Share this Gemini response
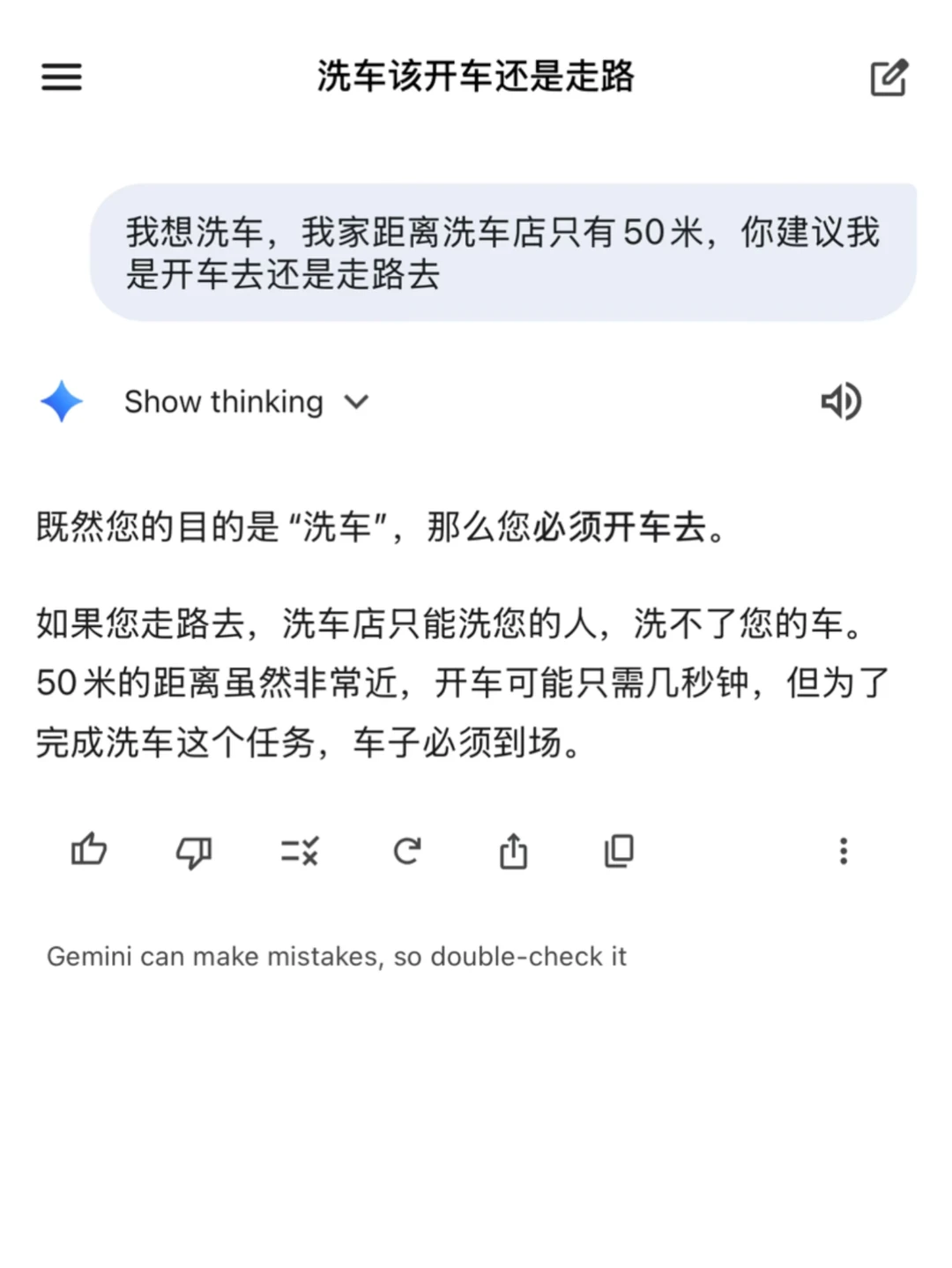952x1268 pixels. tap(513, 851)
